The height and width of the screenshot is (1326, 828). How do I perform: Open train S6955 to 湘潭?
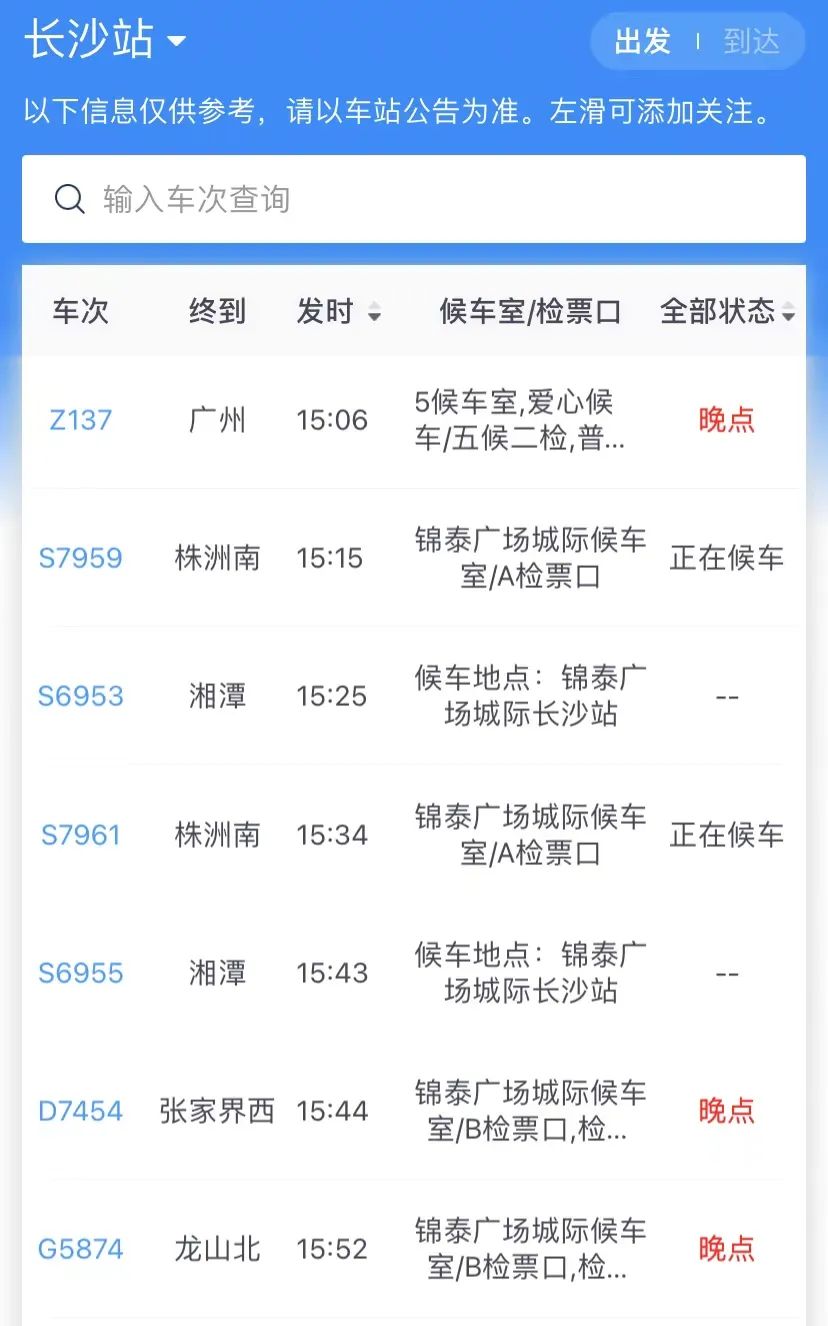pyautogui.click(x=81, y=972)
